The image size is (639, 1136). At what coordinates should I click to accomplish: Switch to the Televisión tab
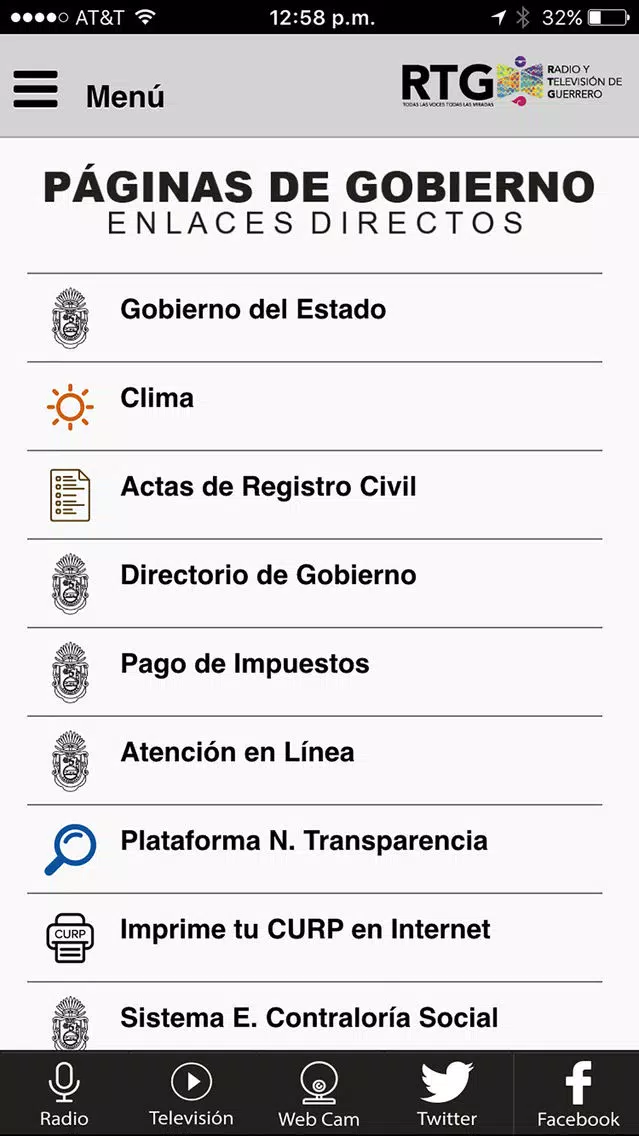click(191, 1093)
